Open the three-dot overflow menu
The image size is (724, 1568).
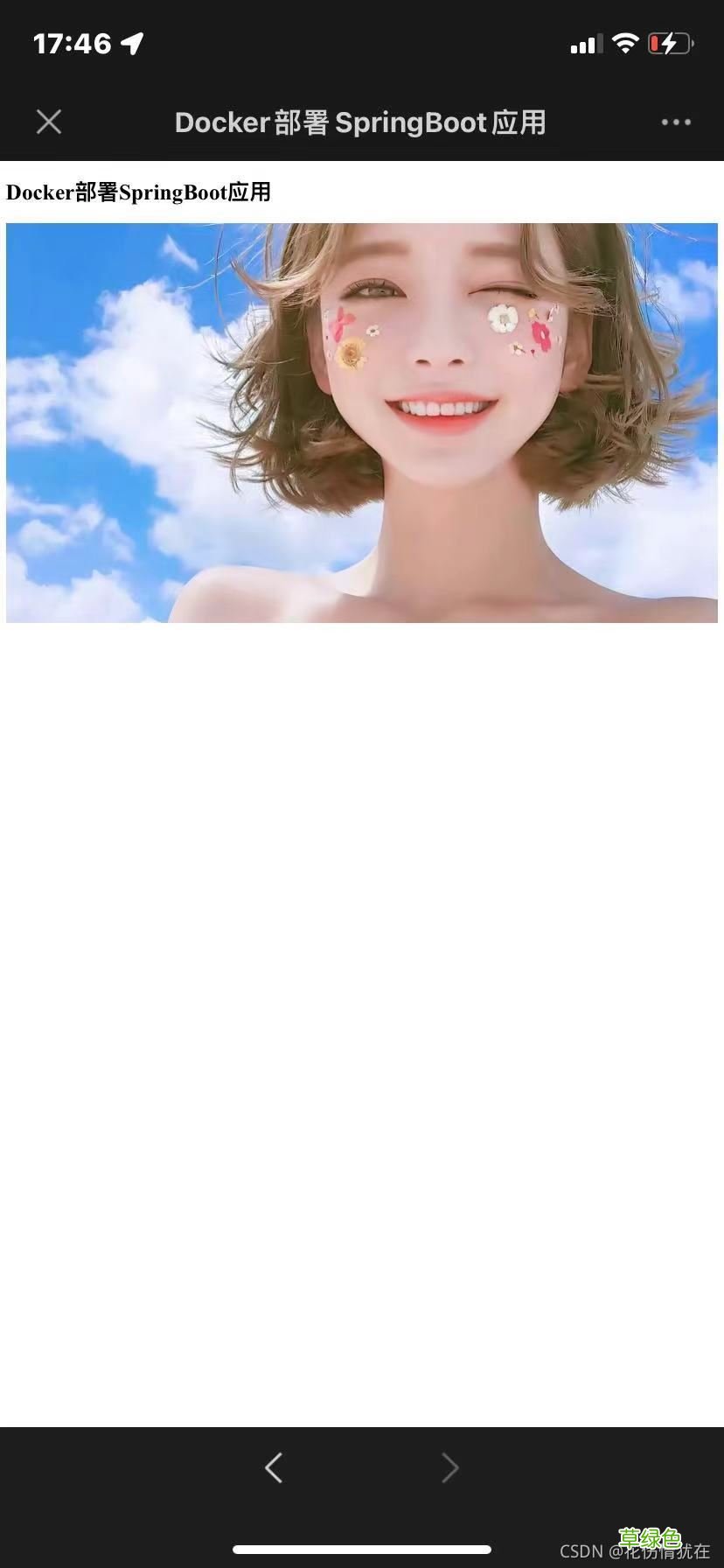(x=676, y=122)
